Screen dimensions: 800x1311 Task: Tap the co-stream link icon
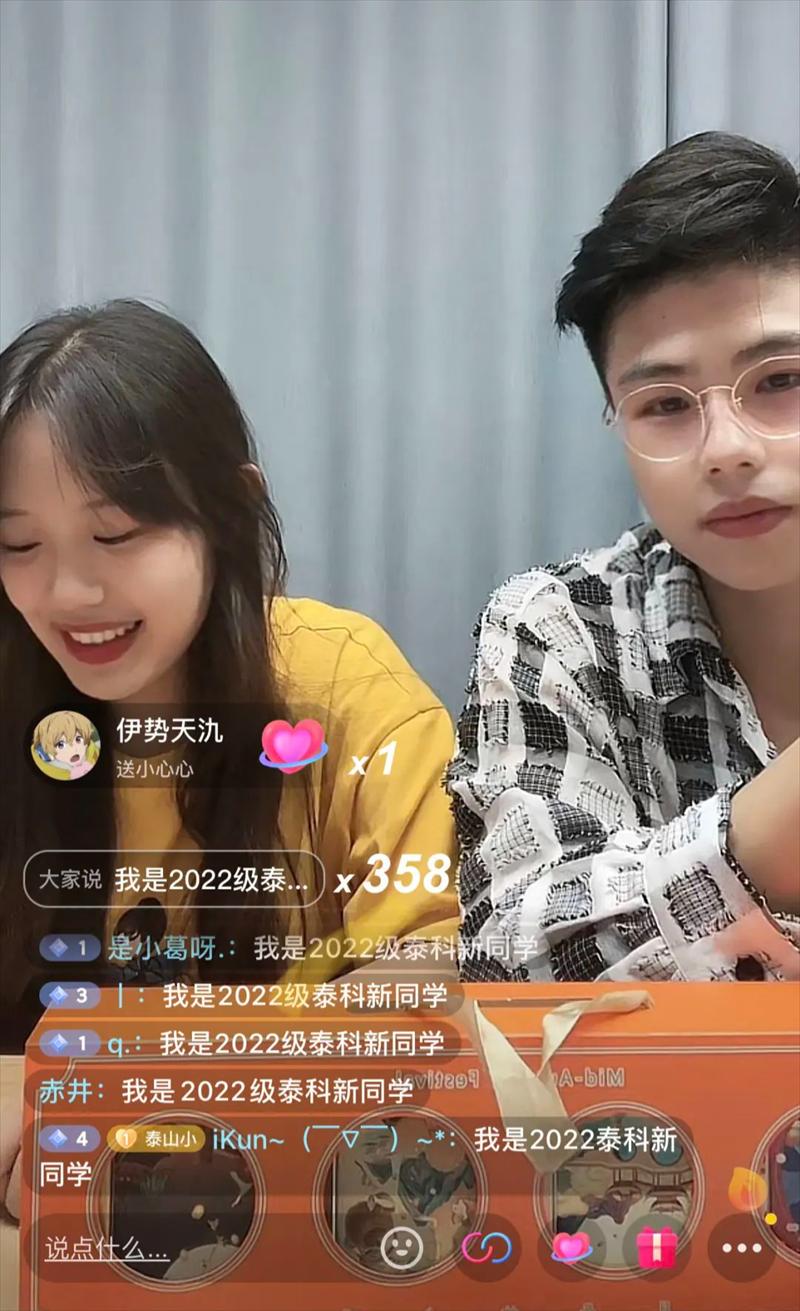pyautogui.click(x=487, y=1247)
